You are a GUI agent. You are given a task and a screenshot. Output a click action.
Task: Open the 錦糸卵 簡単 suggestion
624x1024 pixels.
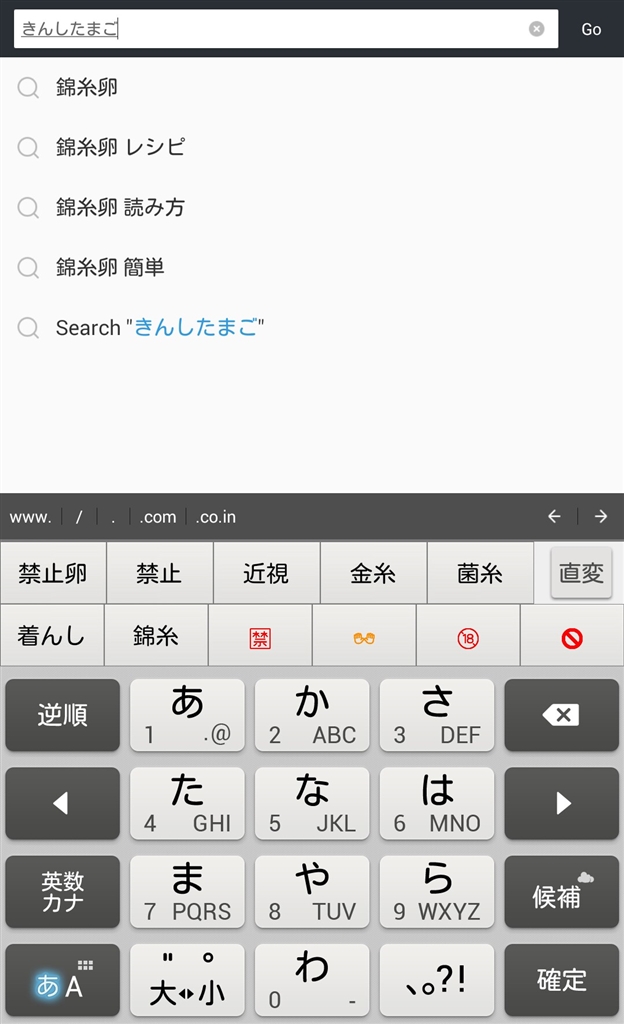click(110, 268)
